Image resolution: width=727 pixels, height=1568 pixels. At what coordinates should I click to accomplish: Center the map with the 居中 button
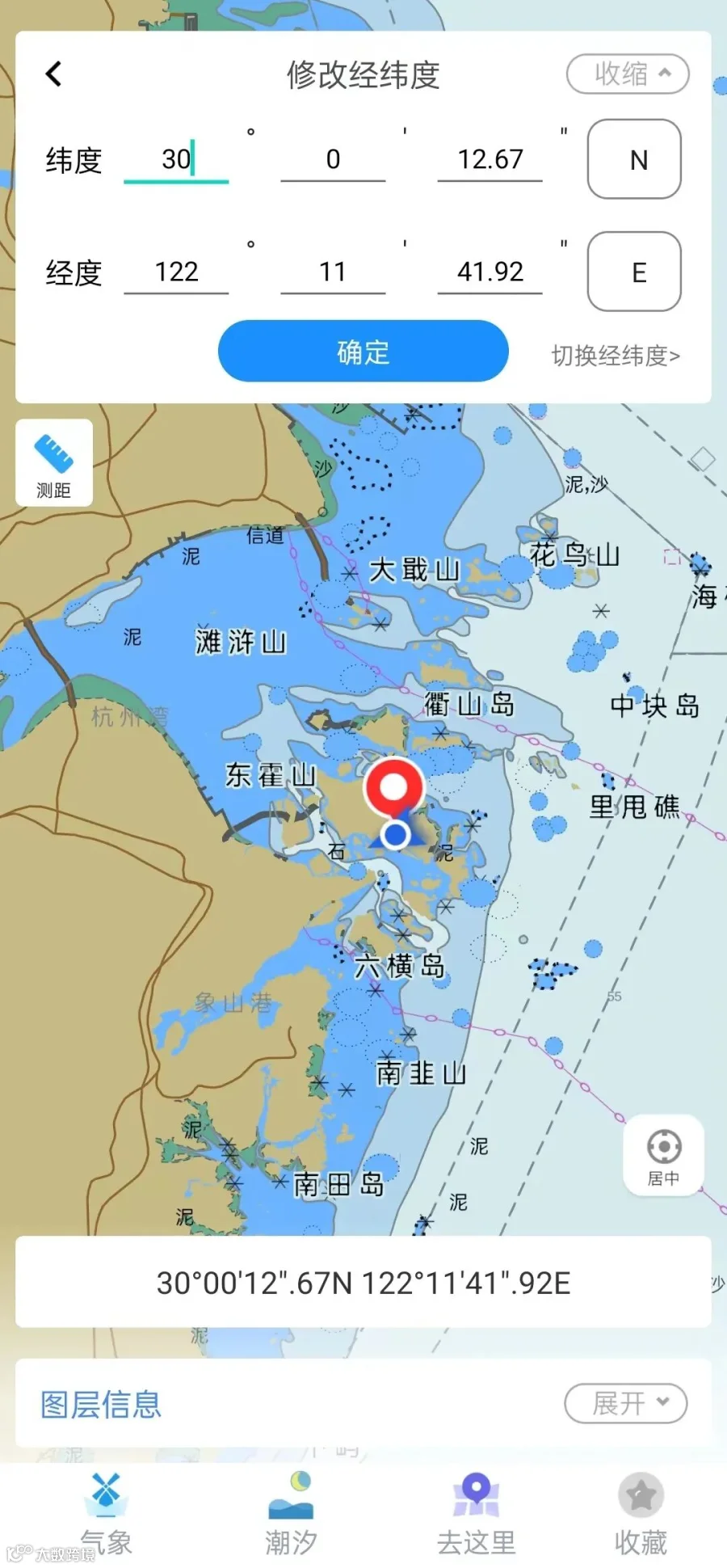point(664,1155)
